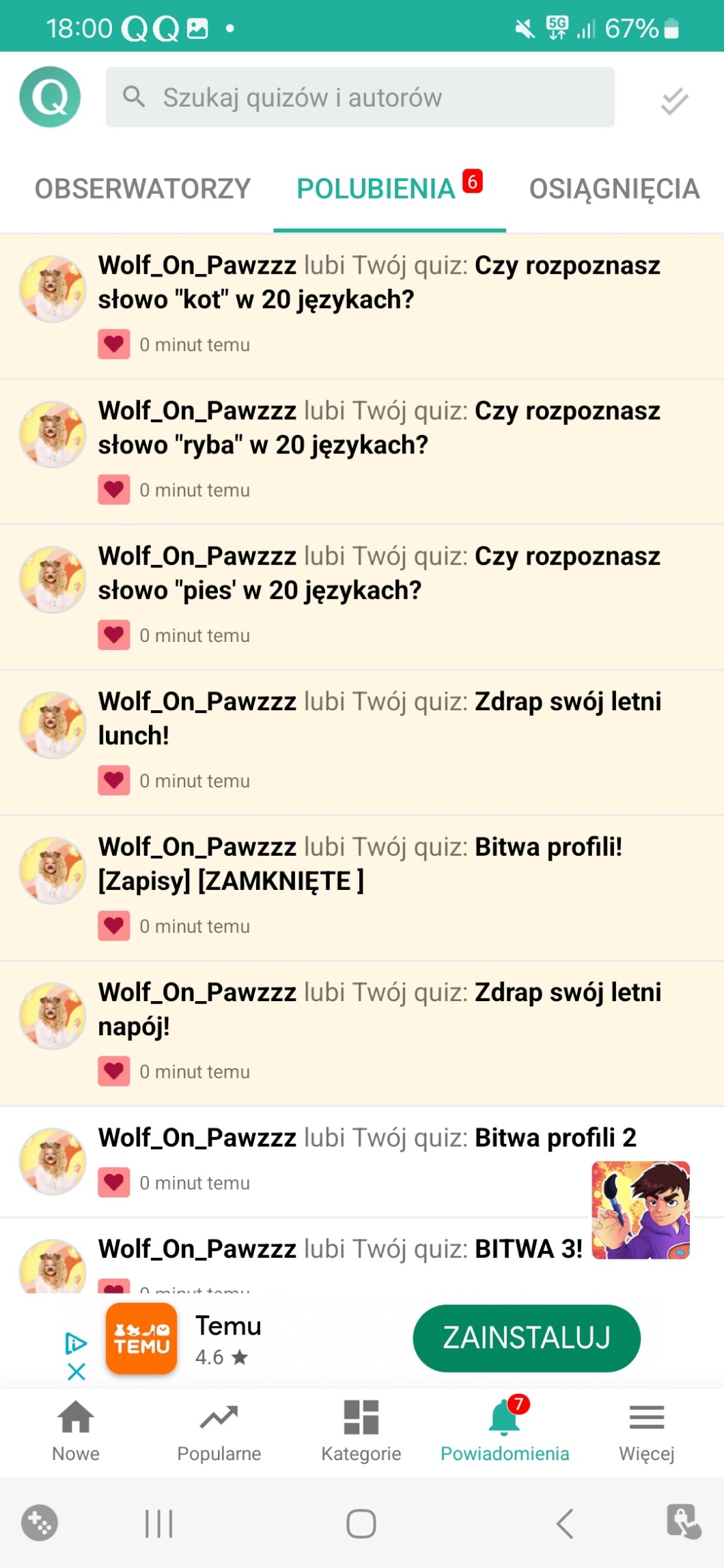Open notification about Zdrap swój letni napój
The width and height of the screenshot is (724, 1568).
coord(379,1010)
